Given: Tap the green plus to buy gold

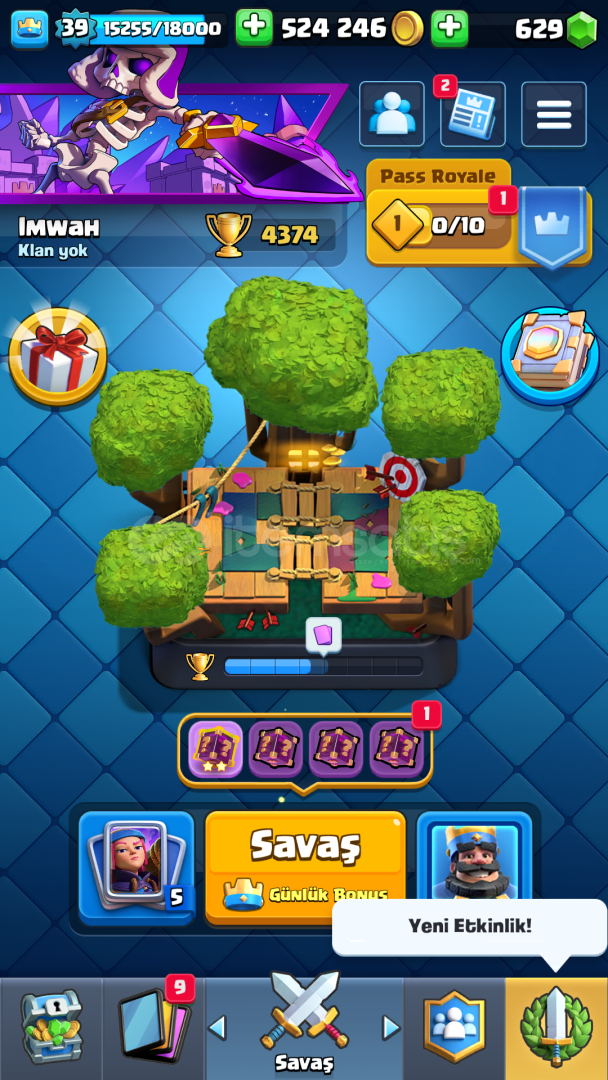Looking at the screenshot, I should click(x=254, y=28).
